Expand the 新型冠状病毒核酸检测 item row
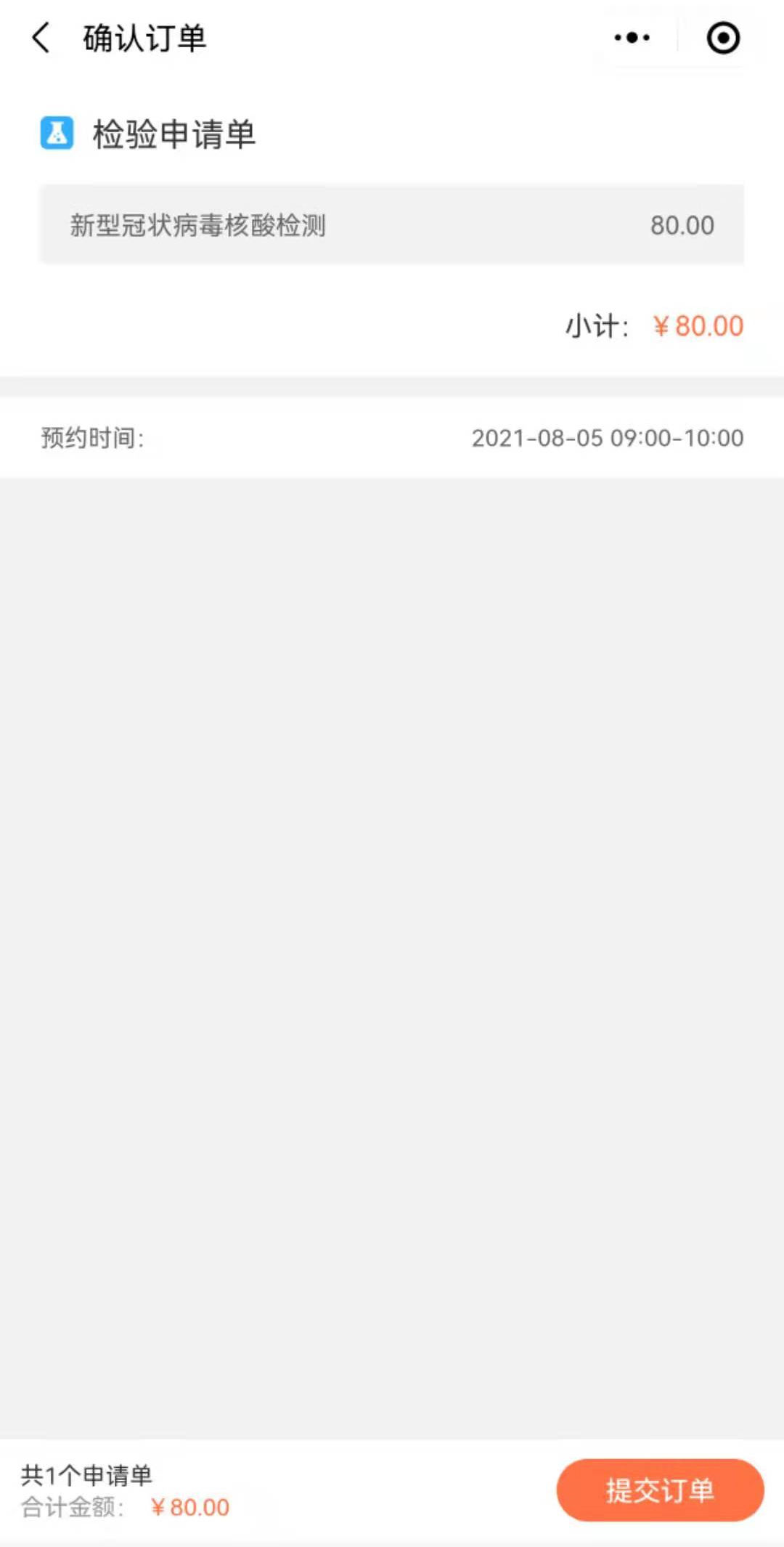This screenshot has width=784, height=1547. point(392,224)
